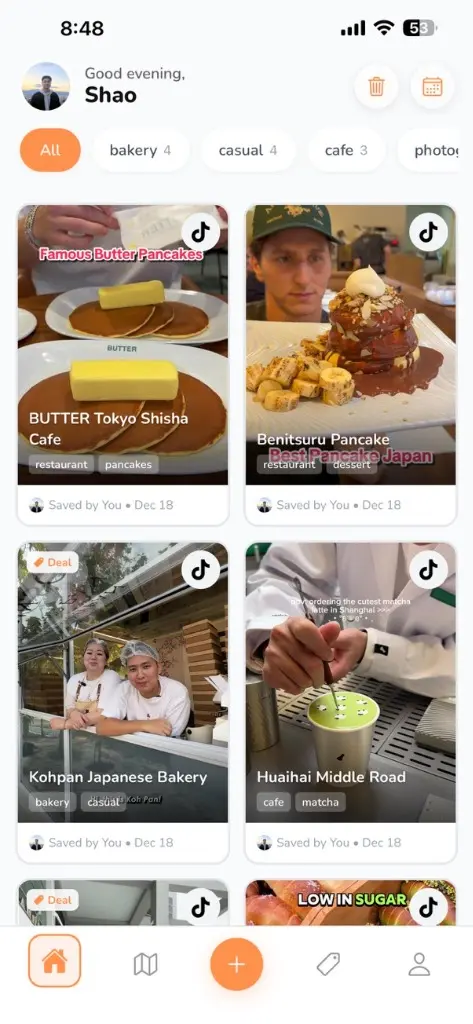Filter by the cafe chip
The height and width of the screenshot is (1024, 473).
[x=346, y=150]
